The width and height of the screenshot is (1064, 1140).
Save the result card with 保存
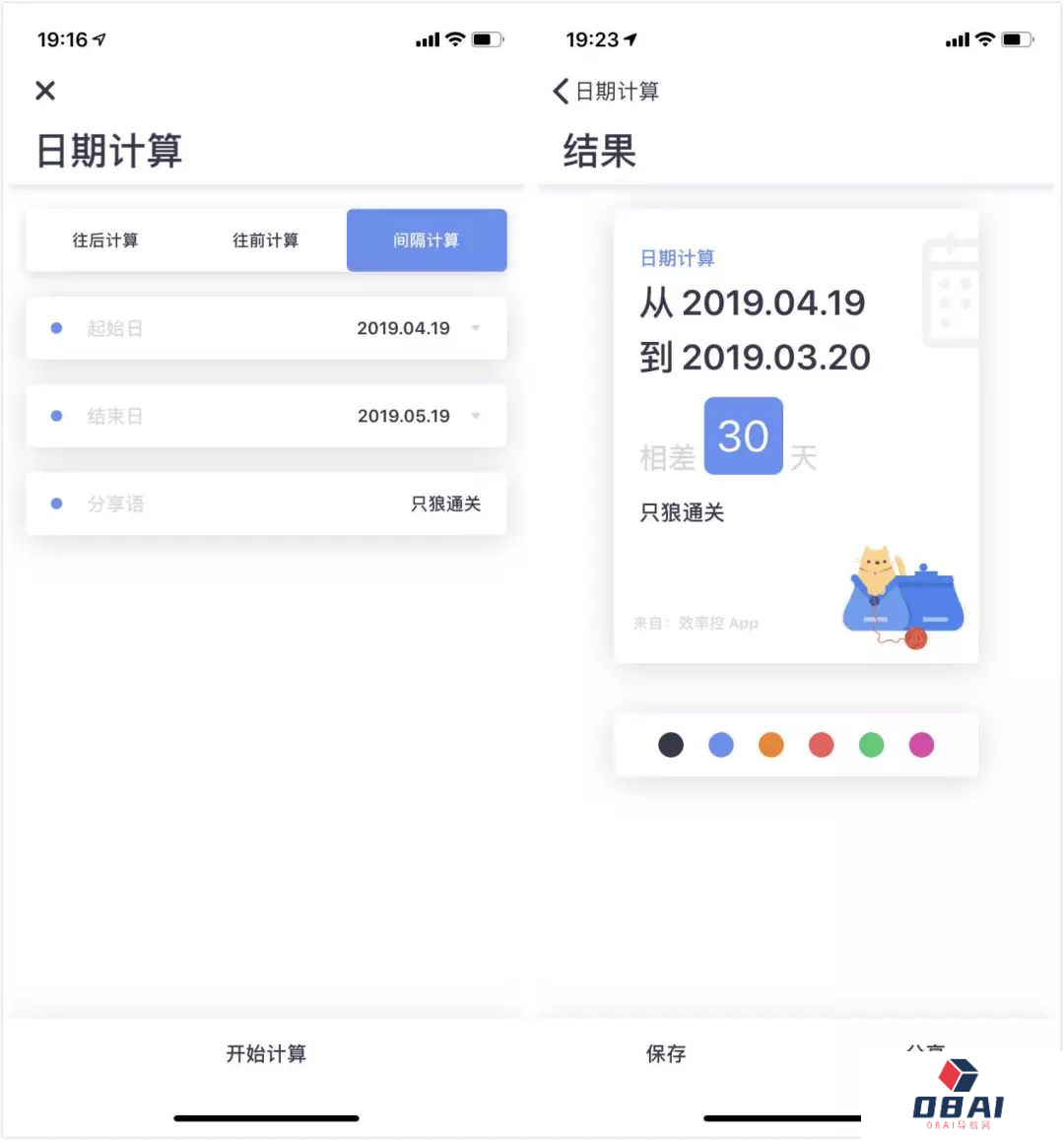666,1053
